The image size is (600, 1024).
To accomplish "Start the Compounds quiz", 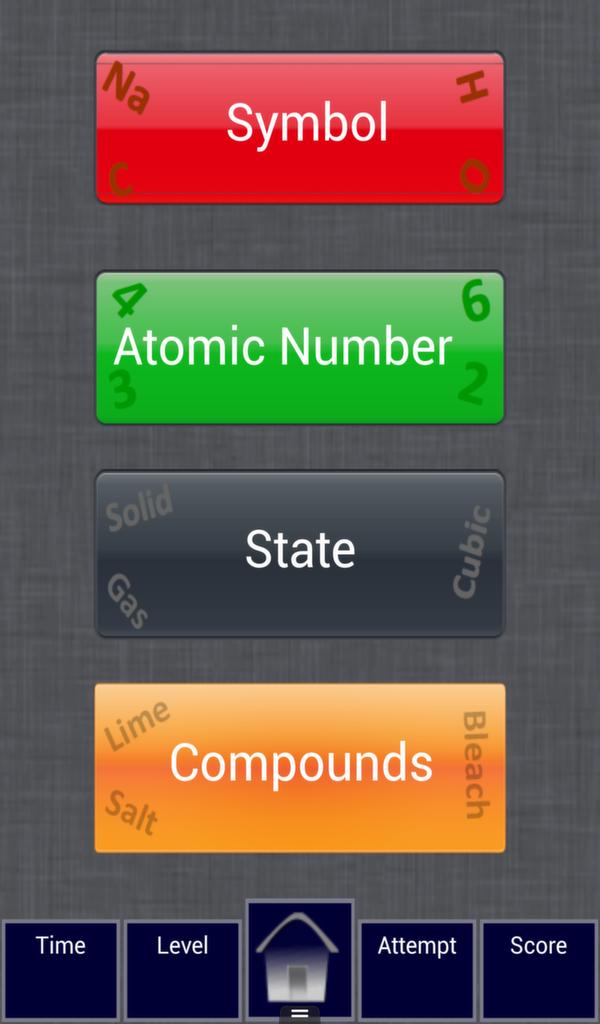I will 300,767.
